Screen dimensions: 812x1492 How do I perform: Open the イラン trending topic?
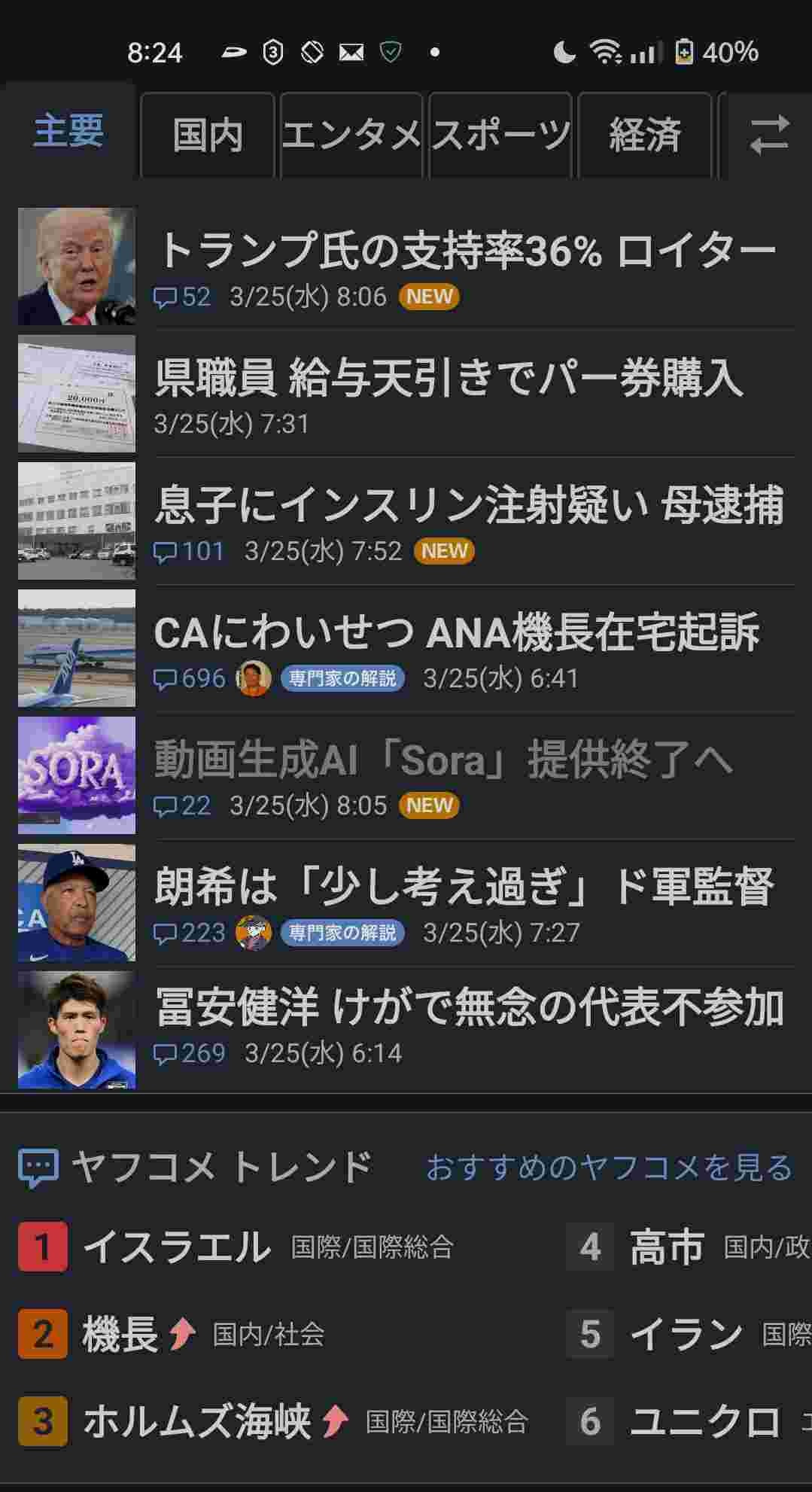686,1334
